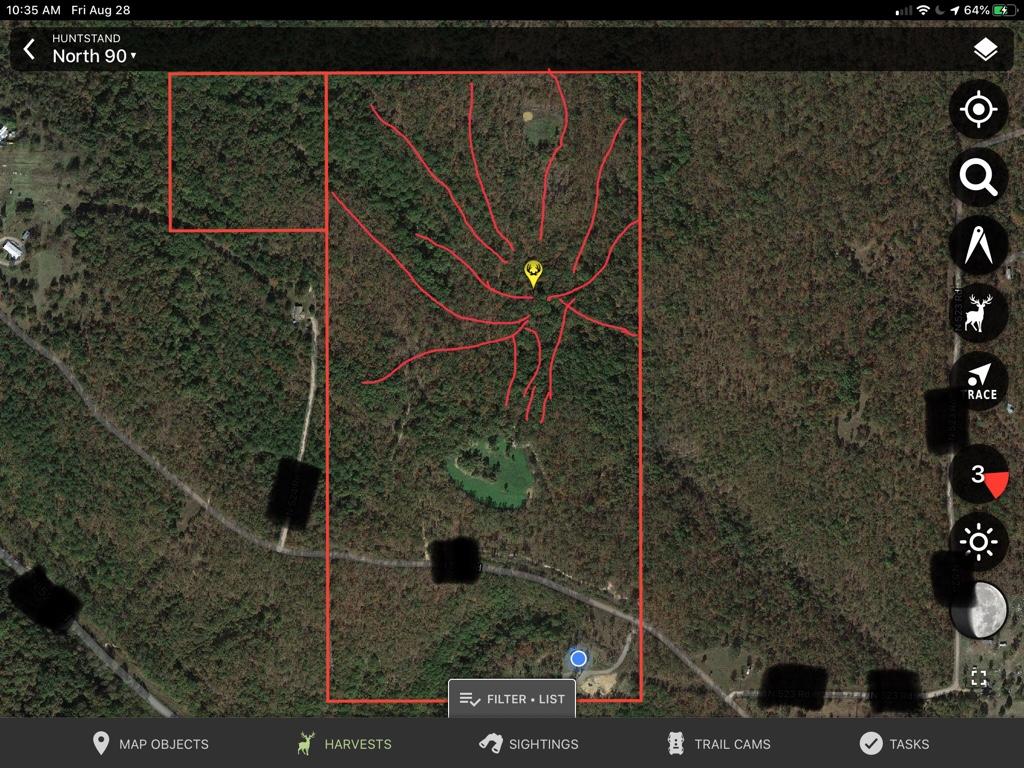Open the map layers selector

985,50
